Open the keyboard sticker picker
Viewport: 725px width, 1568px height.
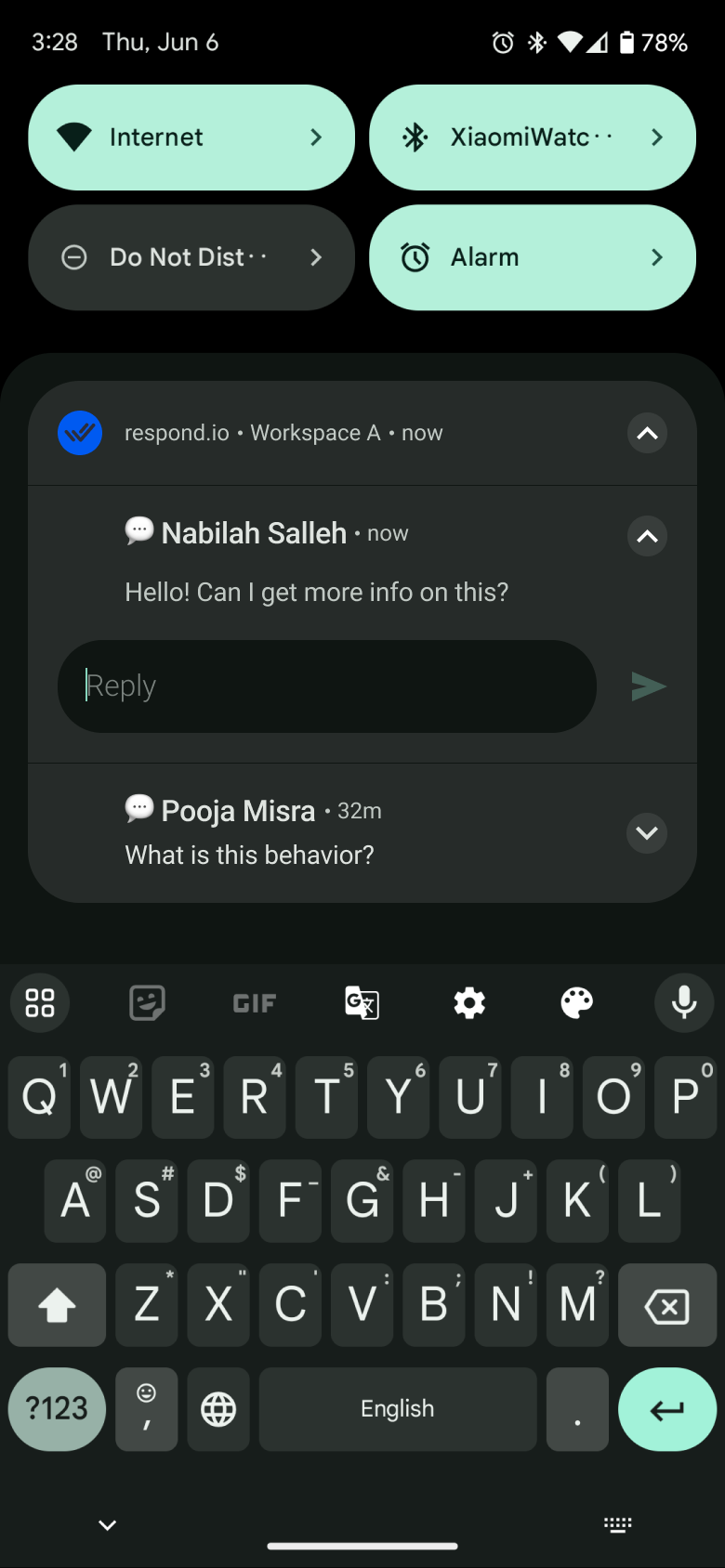[147, 1002]
